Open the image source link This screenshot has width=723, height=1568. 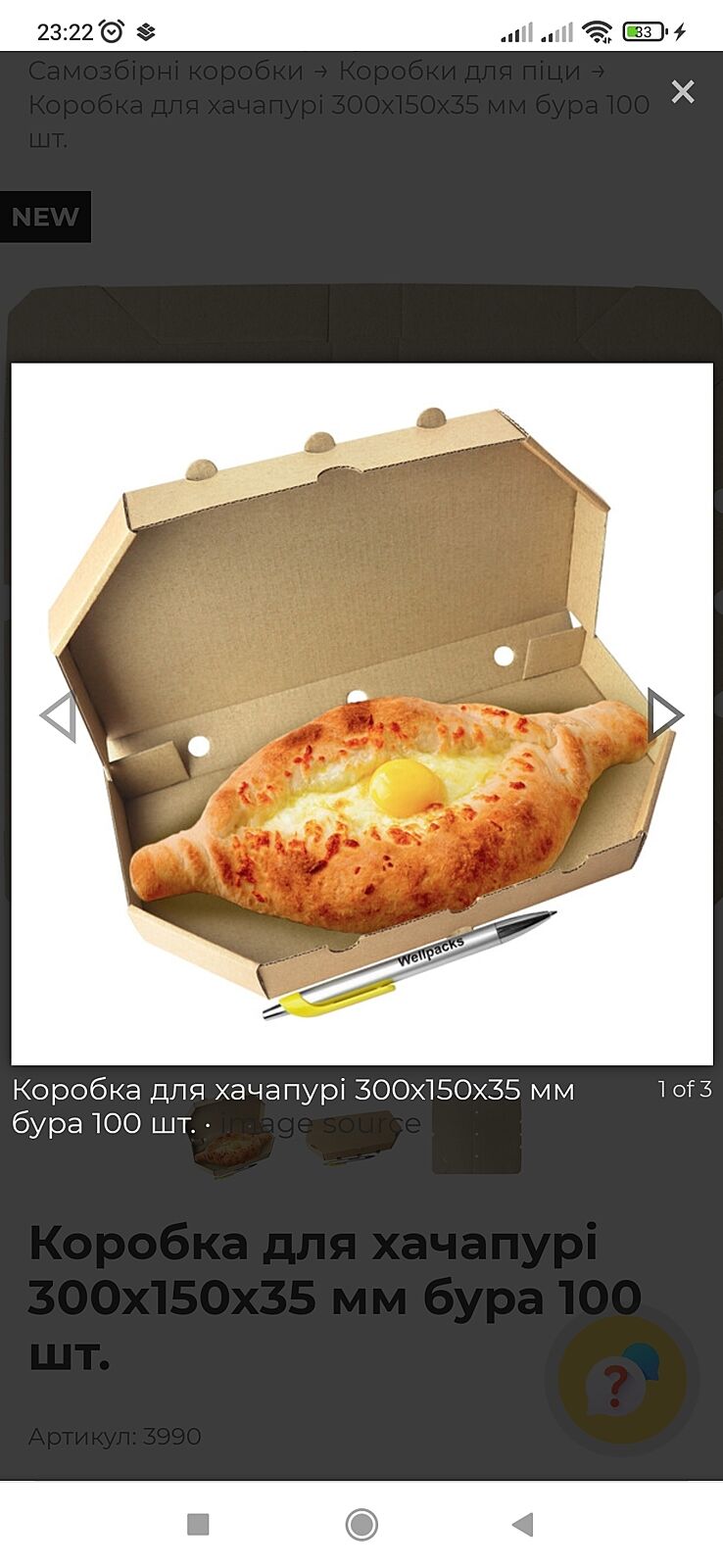[321, 1123]
